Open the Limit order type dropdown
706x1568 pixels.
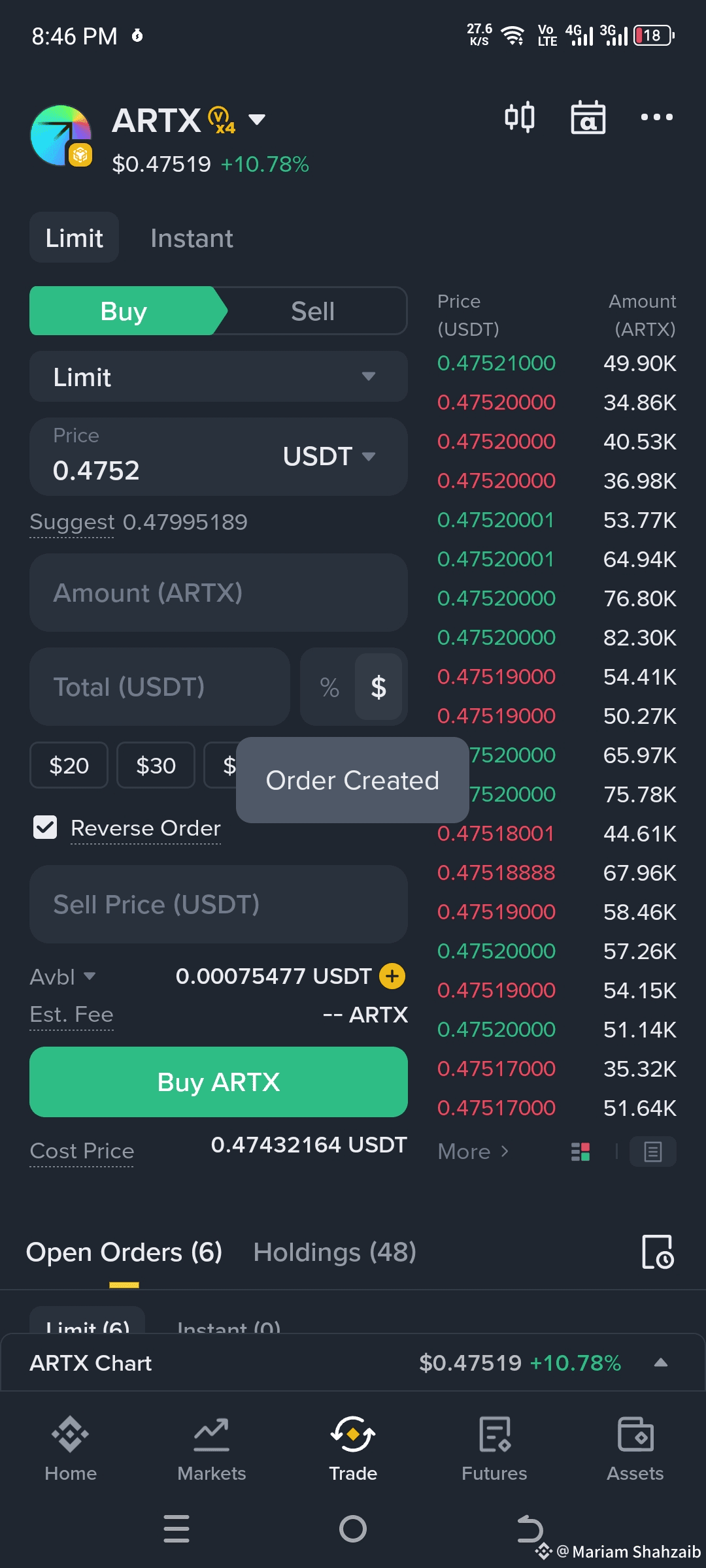click(218, 377)
